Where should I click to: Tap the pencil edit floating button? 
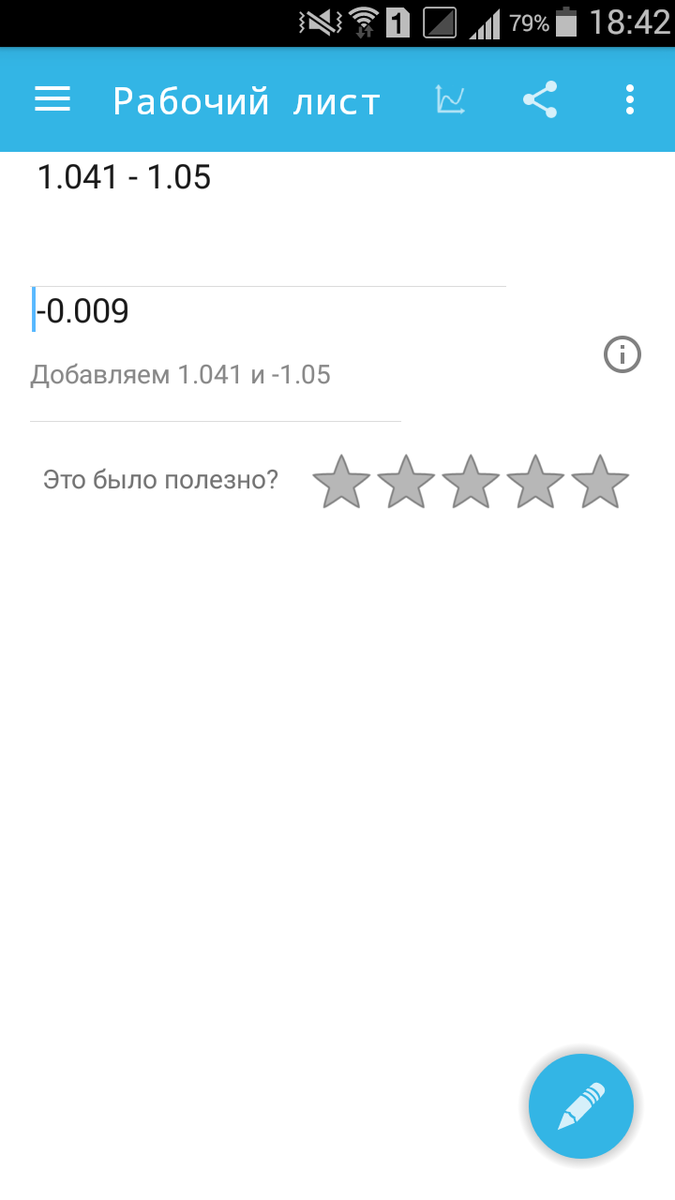pos(581,1106)
